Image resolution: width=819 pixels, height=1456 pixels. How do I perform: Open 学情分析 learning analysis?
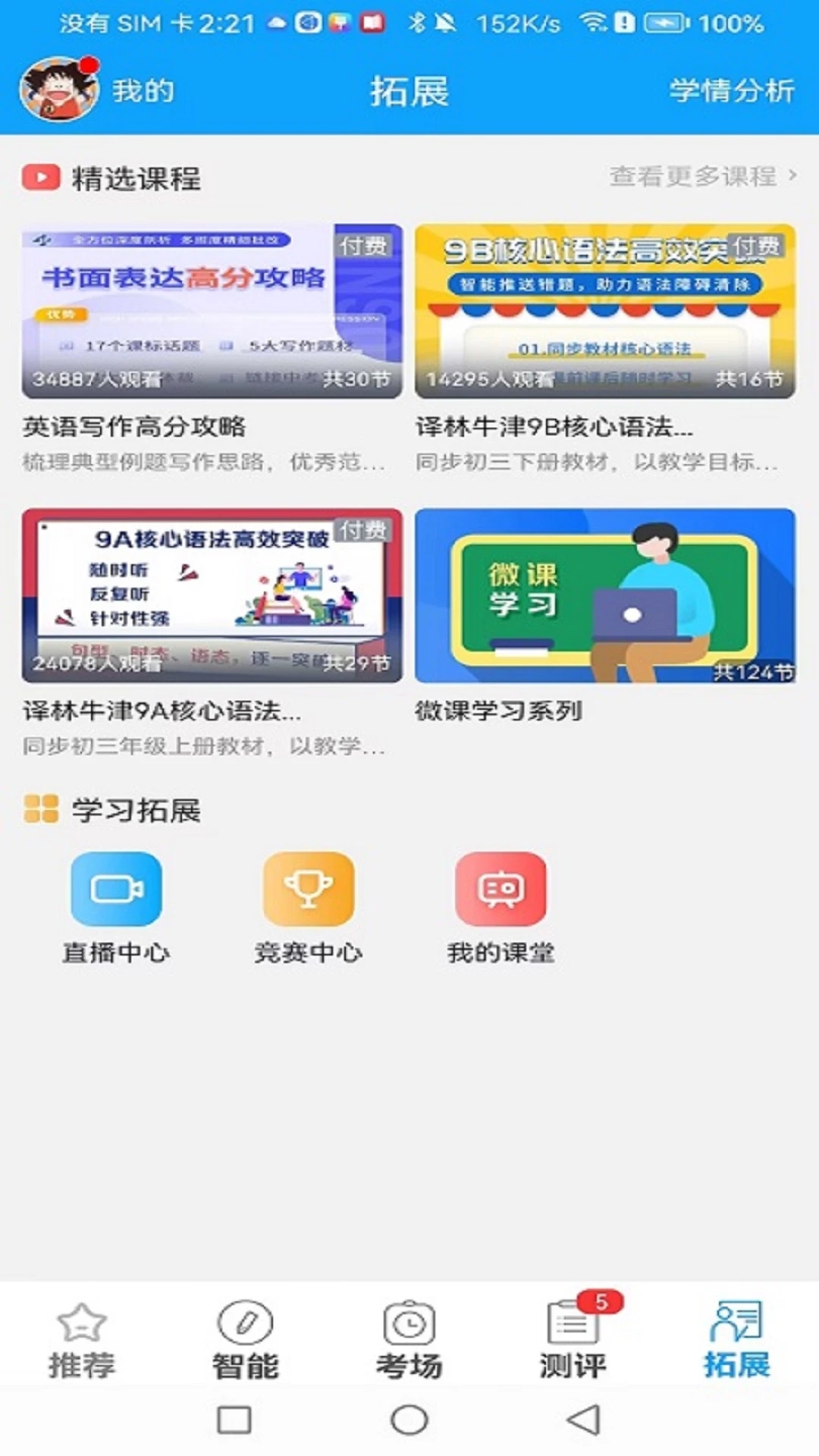tap(730, 91)
